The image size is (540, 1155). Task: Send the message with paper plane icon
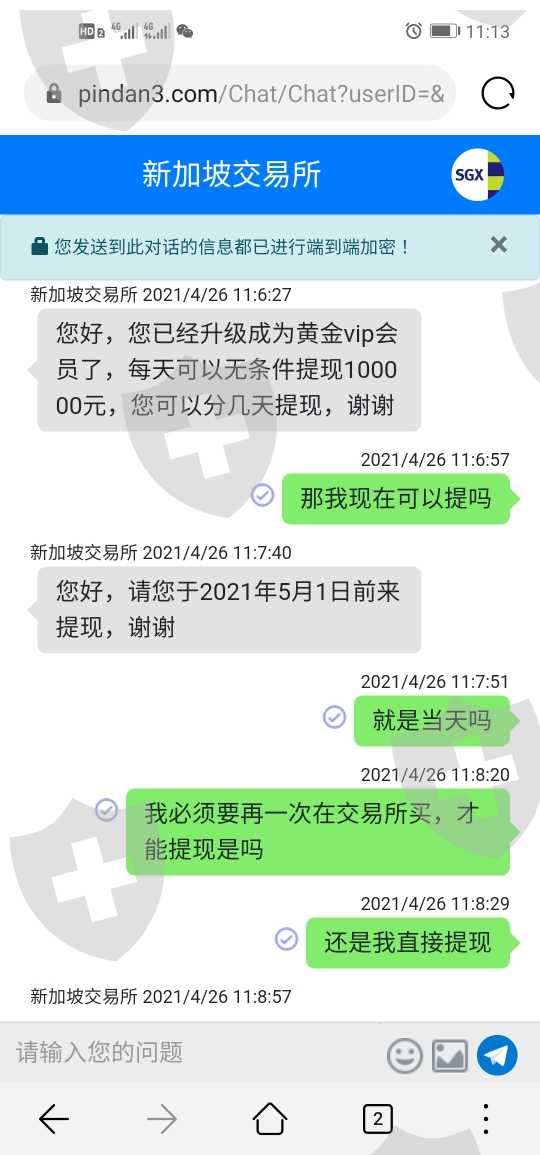click(497, 1055)
